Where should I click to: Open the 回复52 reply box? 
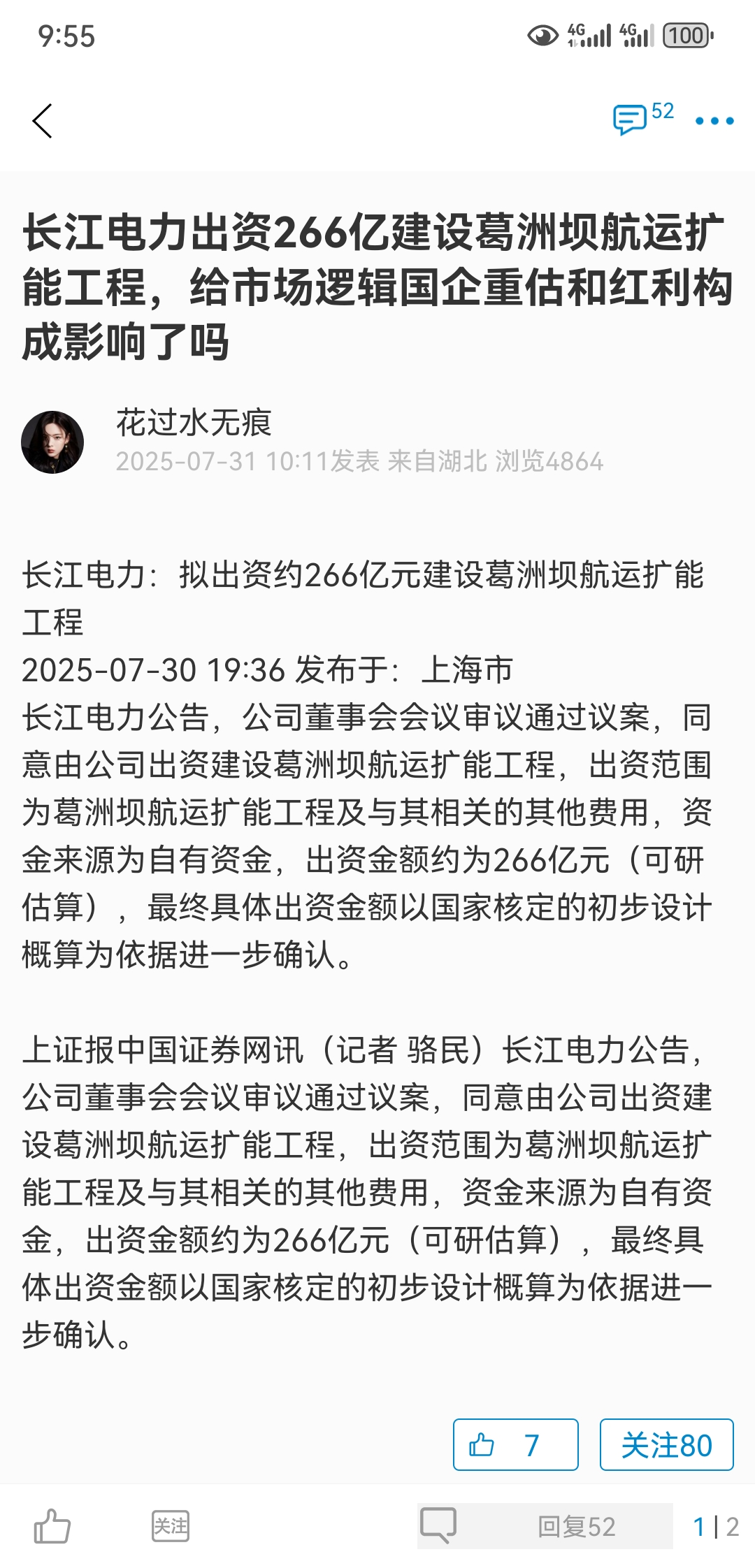[x=545, y=1526]
